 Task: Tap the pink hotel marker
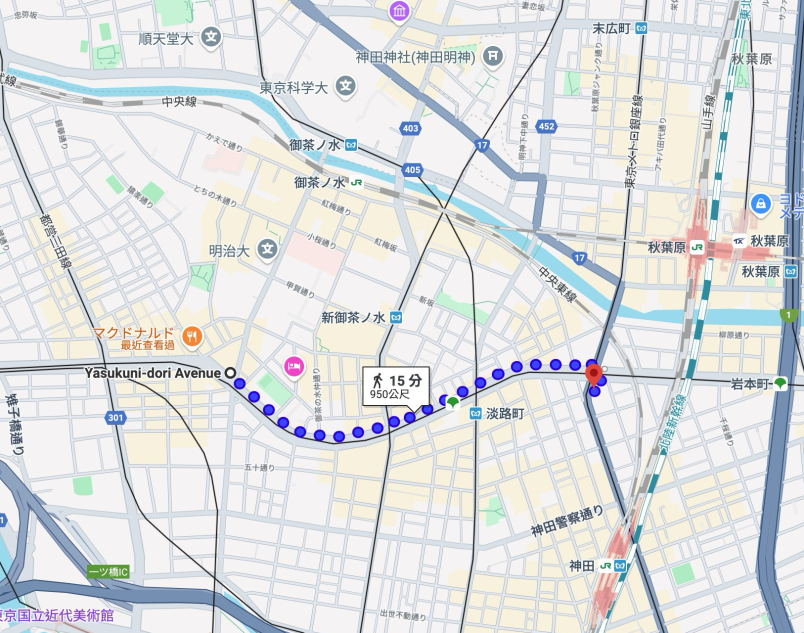tap(294, 366)
